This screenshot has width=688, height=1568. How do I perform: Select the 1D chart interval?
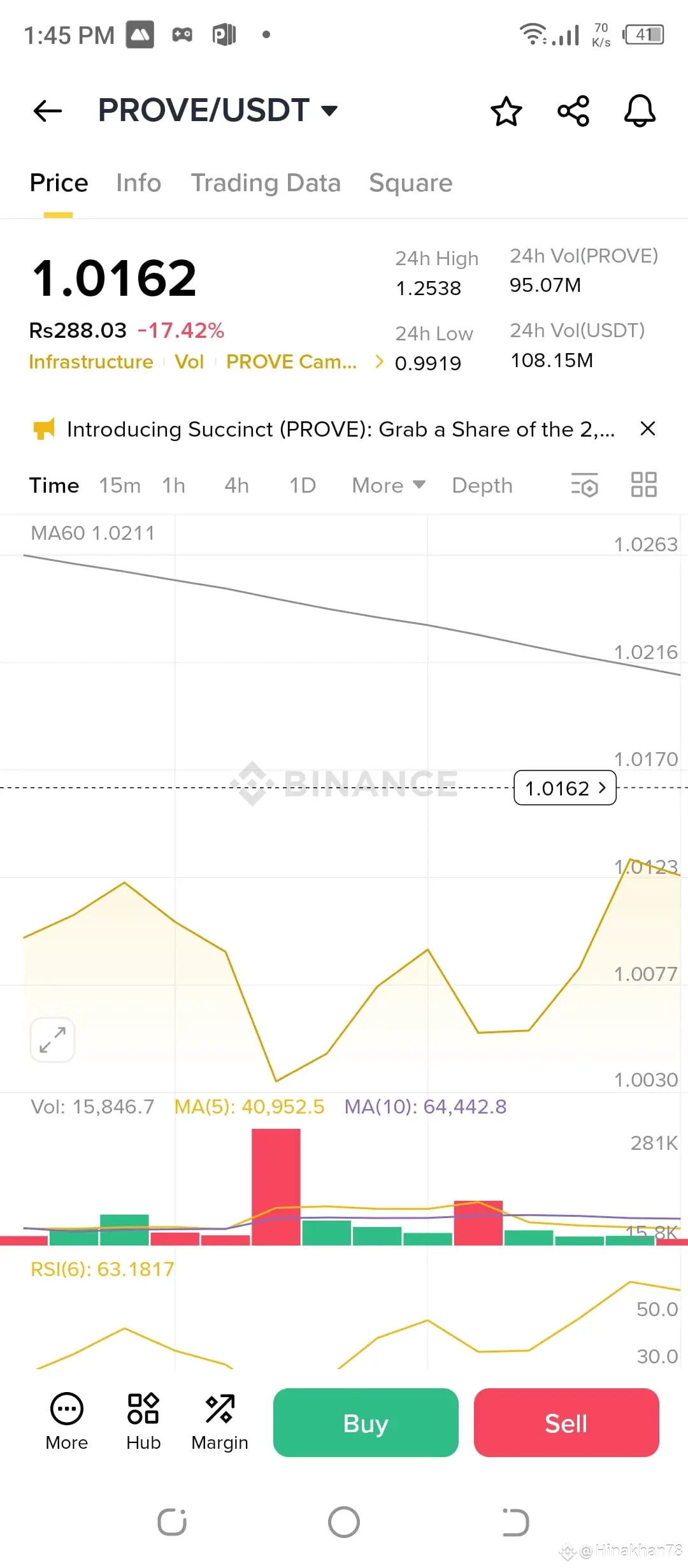303,486
